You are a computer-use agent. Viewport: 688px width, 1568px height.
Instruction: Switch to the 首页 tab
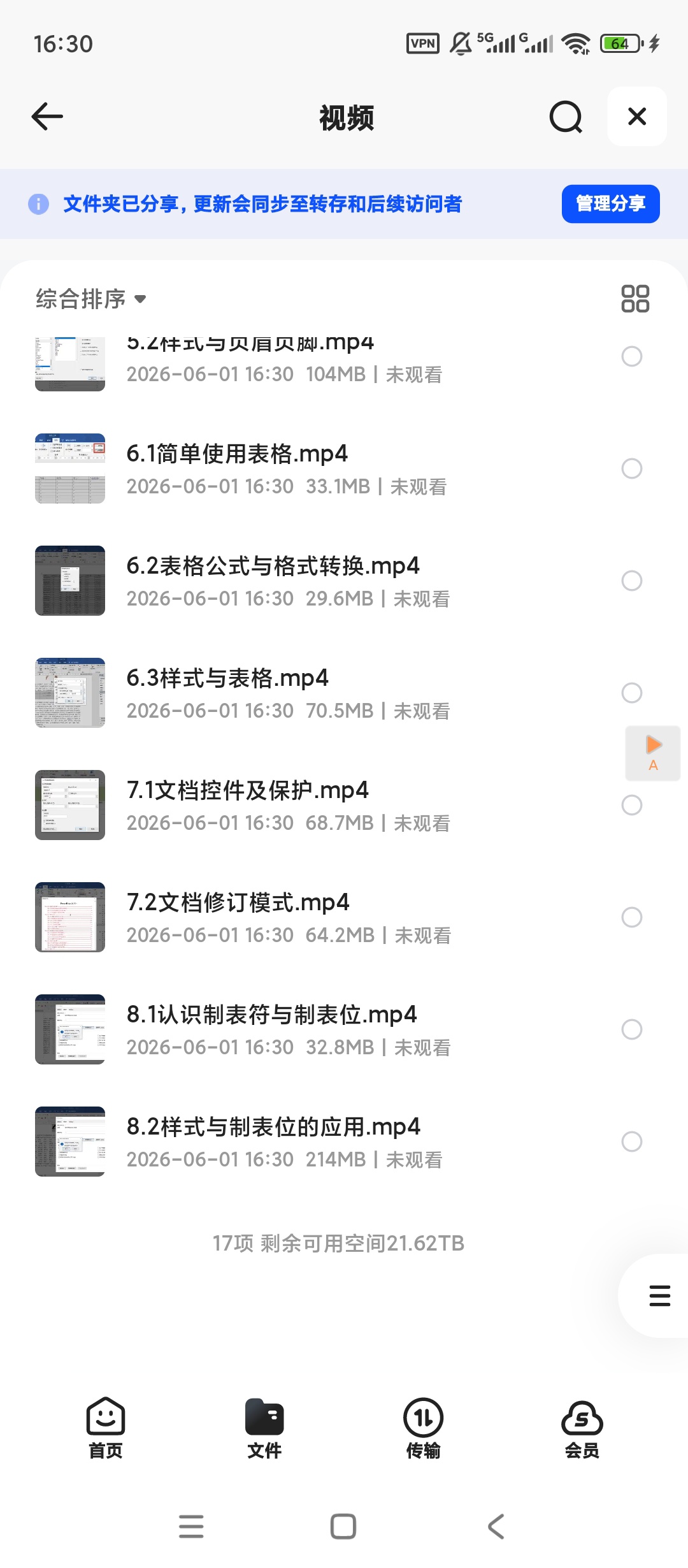106,1428
